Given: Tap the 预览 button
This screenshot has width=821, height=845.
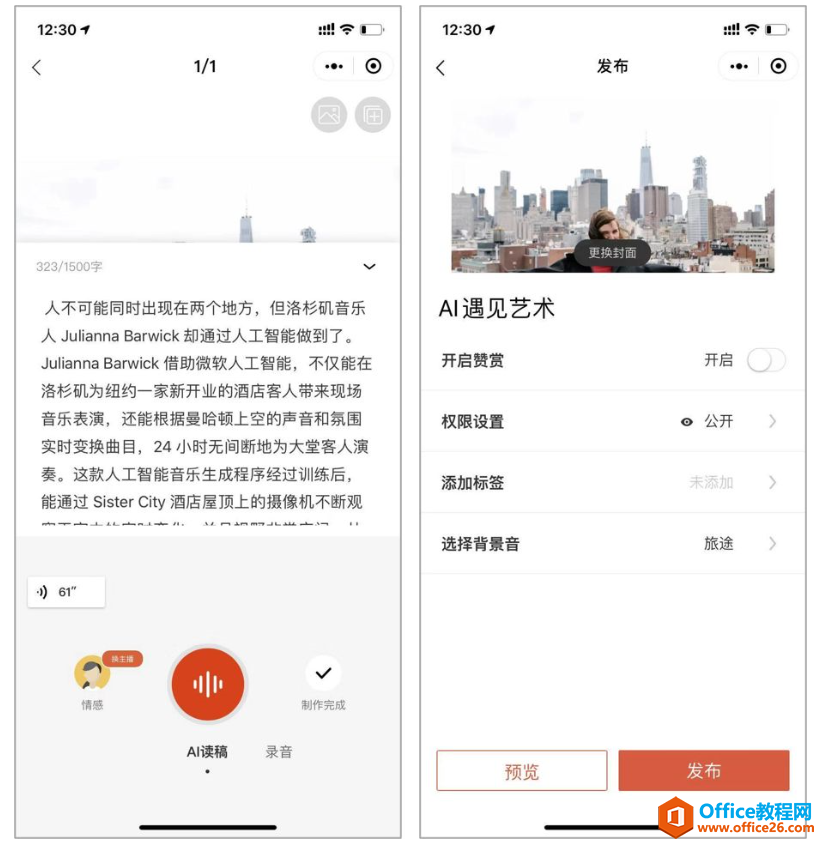Looking at the screenshot, I should click(x=522, y=771).
